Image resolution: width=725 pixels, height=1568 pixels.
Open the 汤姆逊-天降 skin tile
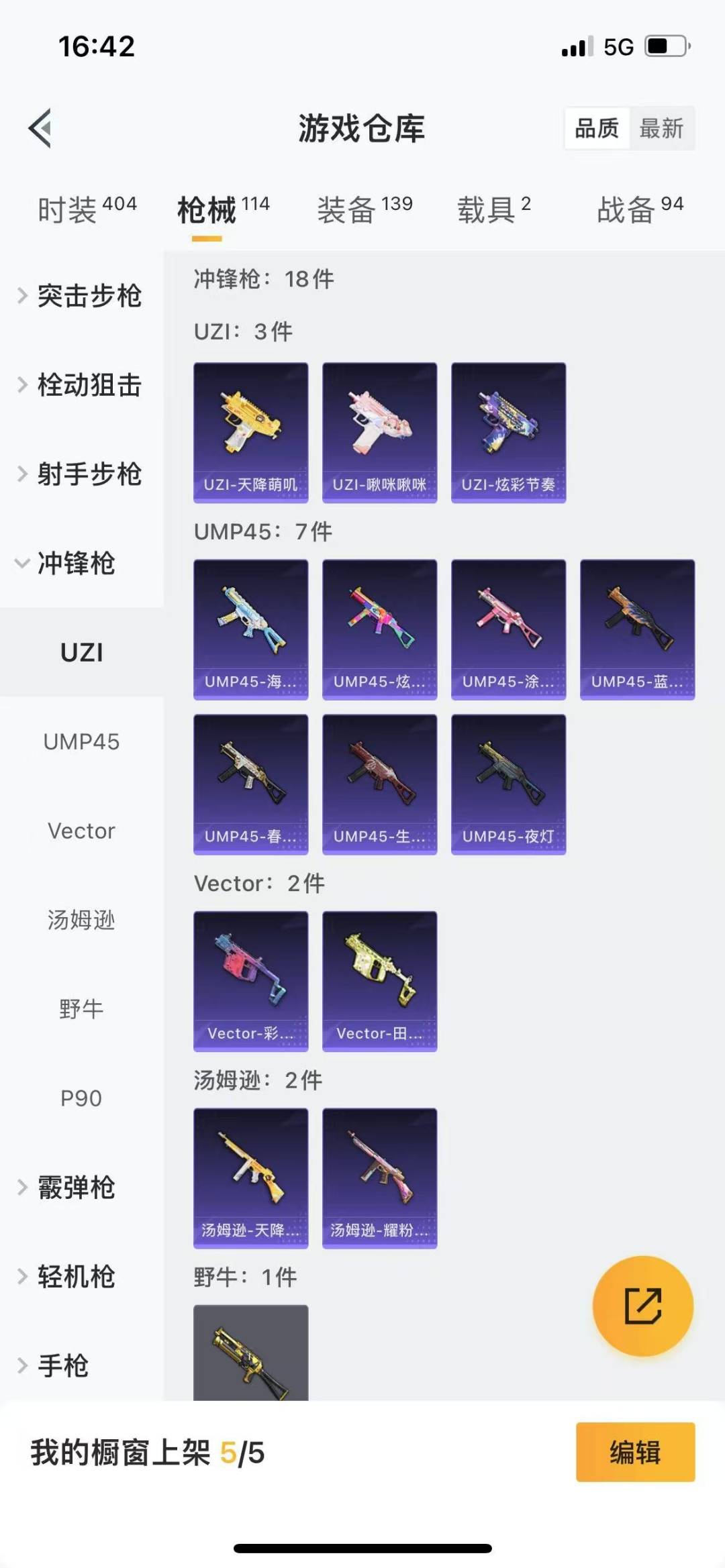[x=251, y=1178]
